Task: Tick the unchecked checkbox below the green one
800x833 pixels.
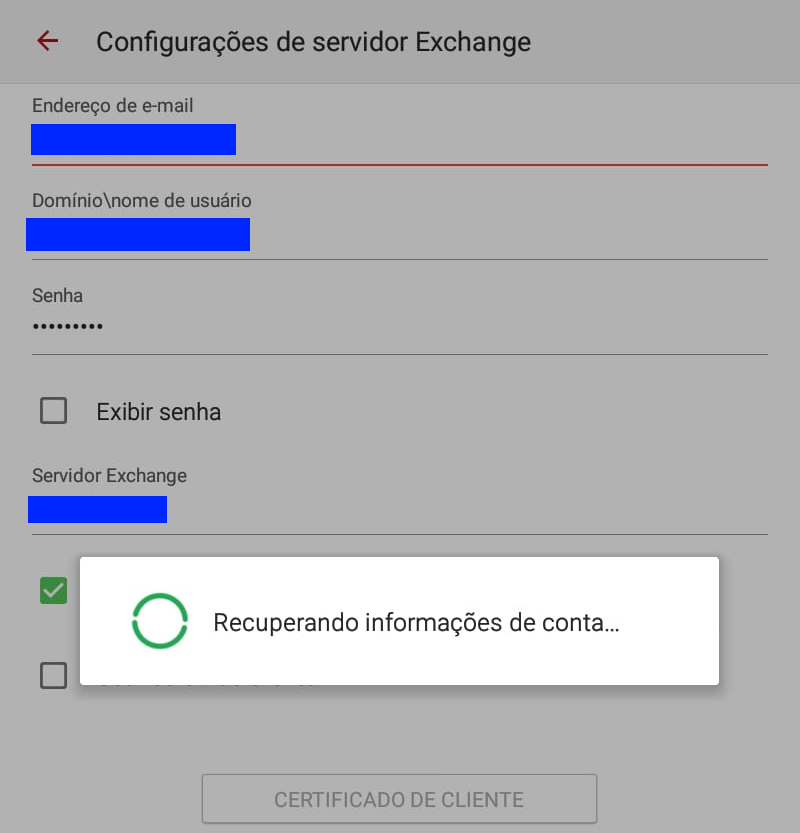Action: [53, 676]
